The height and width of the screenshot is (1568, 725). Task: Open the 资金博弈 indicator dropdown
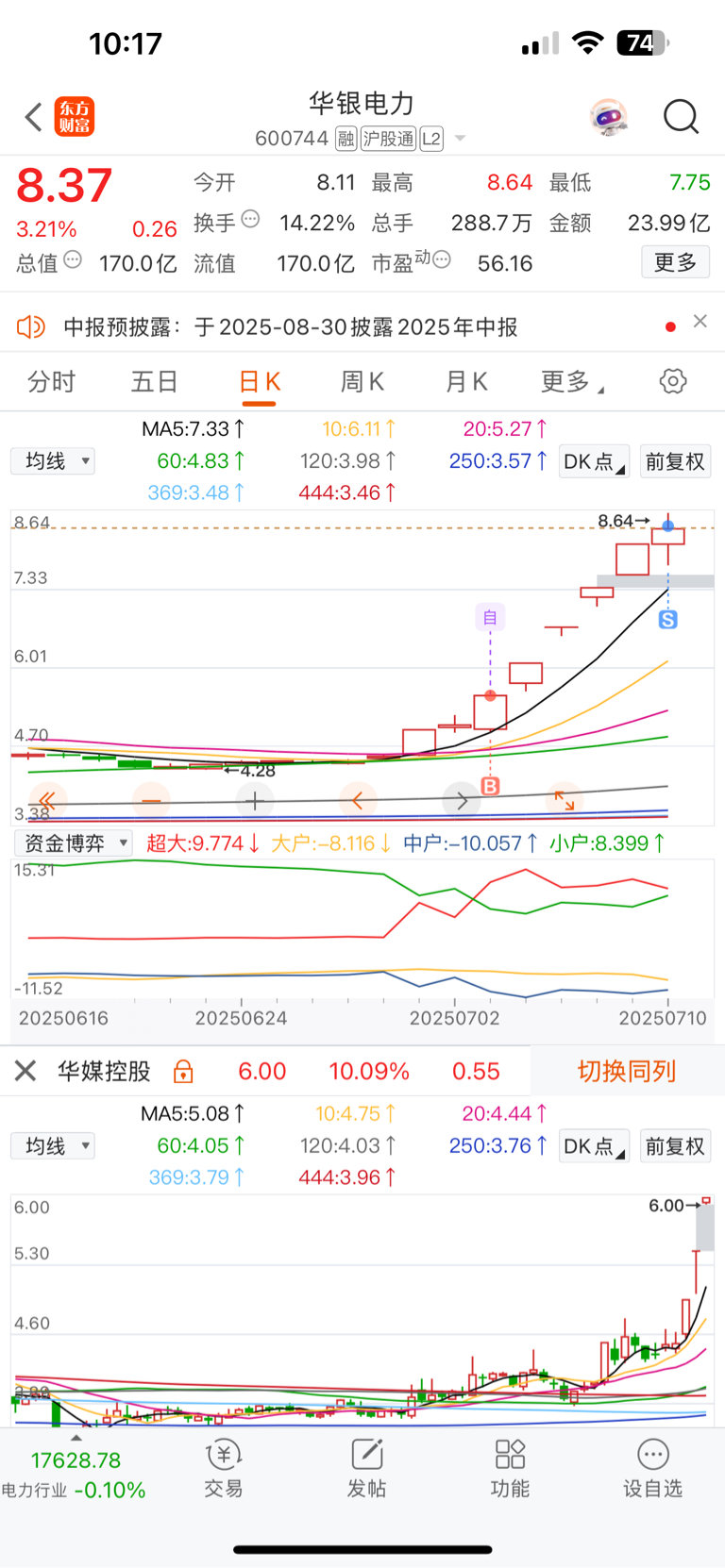pyautogui.click(x=73, y=842)
